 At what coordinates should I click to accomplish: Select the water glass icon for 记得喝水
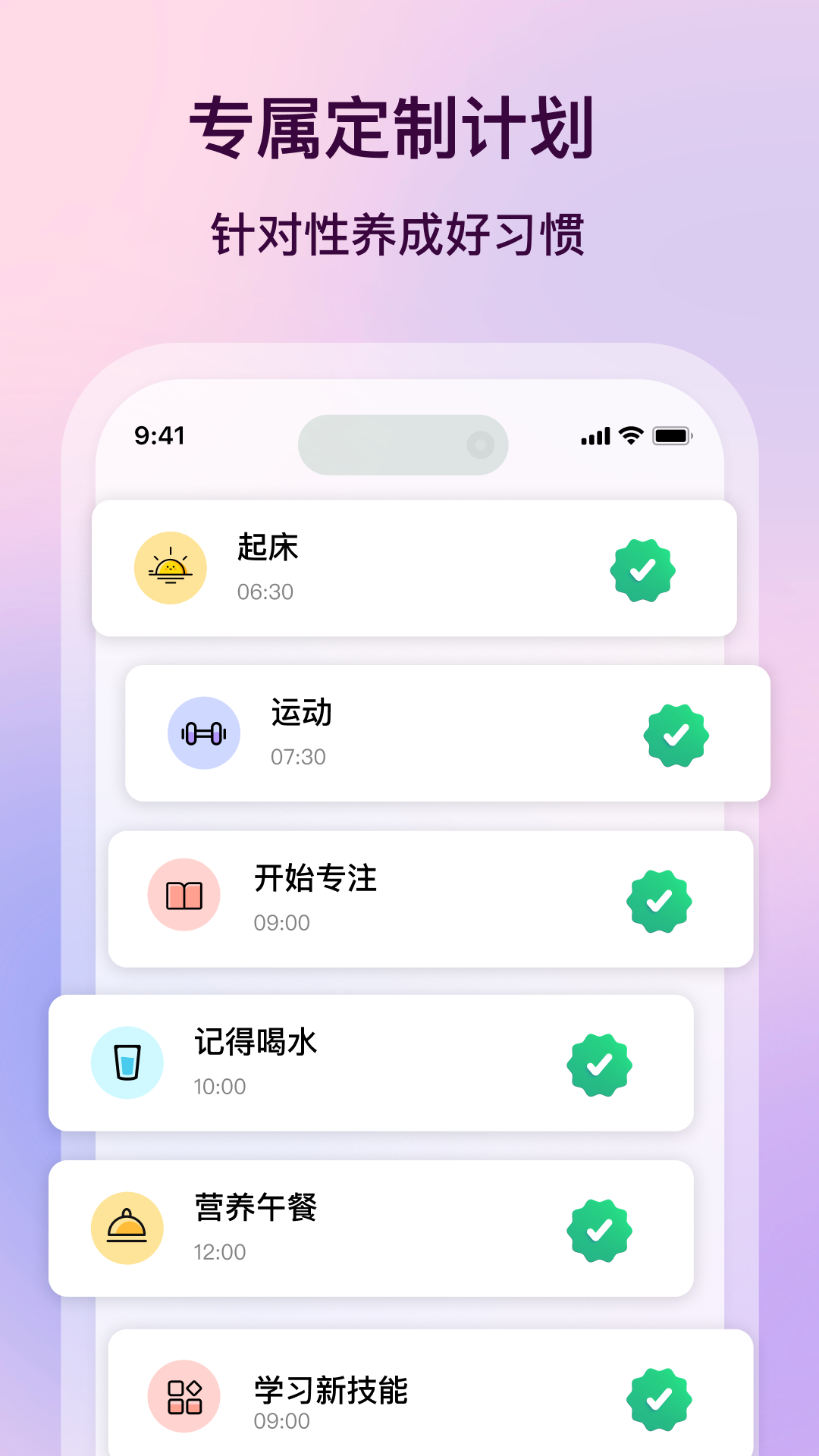tap(127, 1062)
